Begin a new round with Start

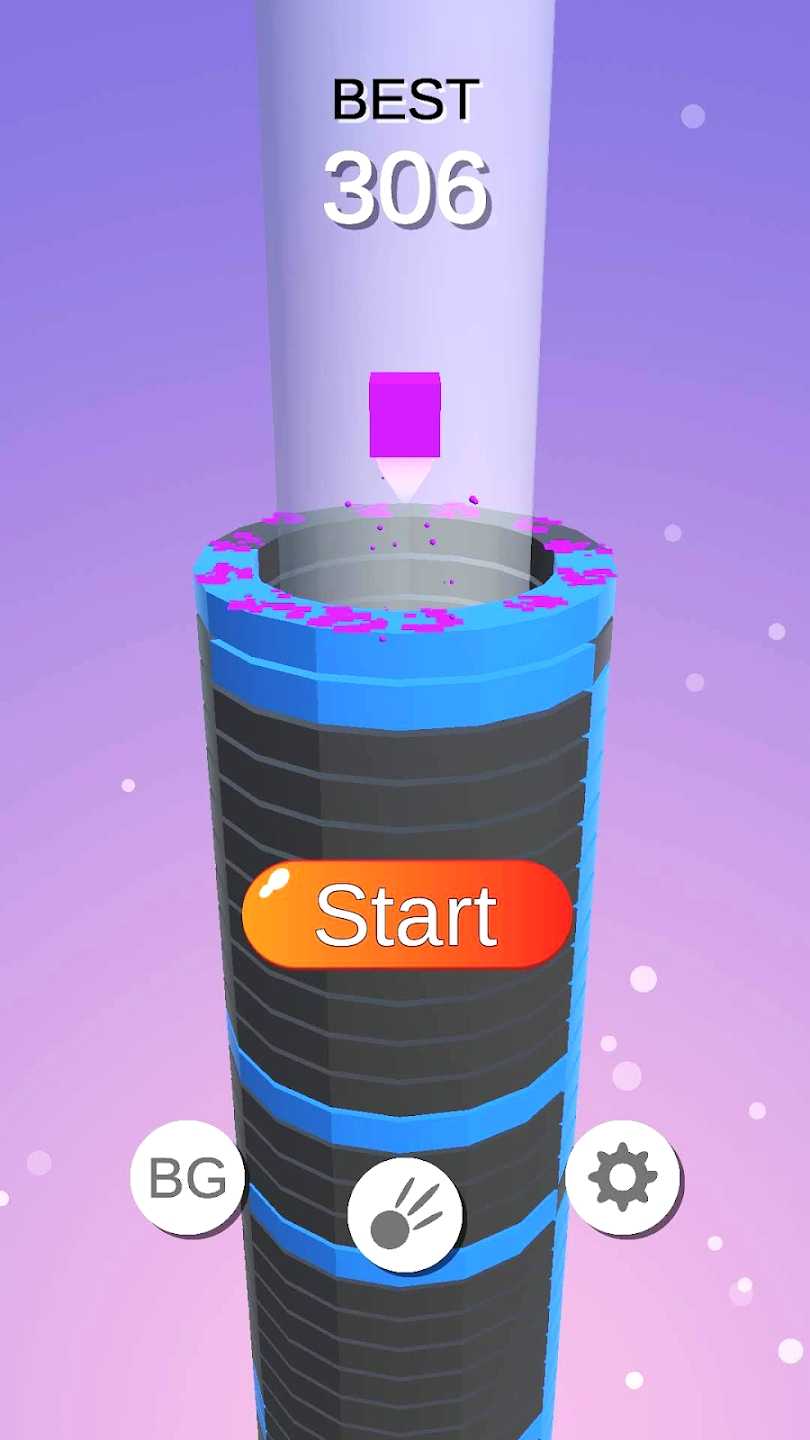tap(404, 912)
